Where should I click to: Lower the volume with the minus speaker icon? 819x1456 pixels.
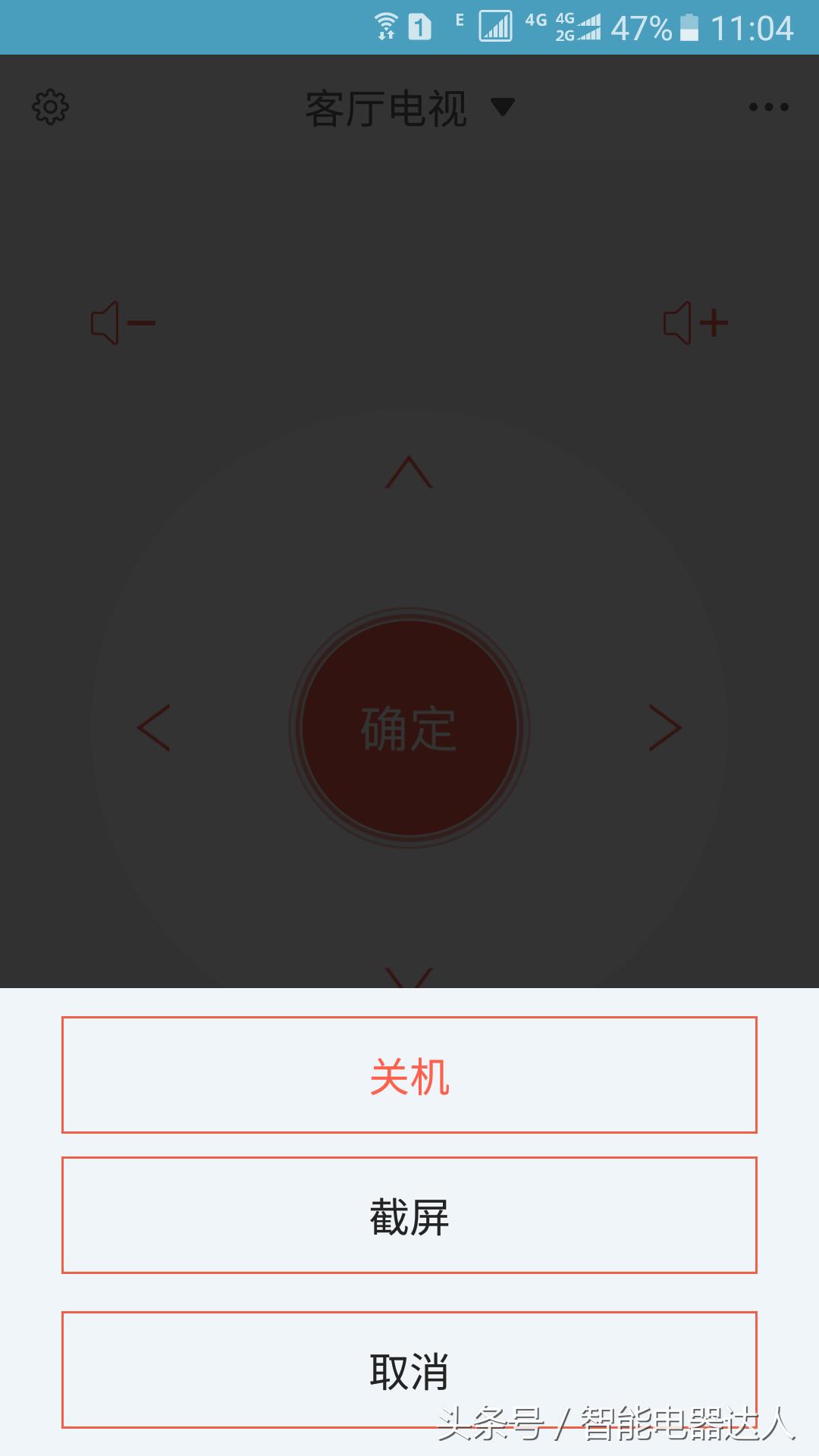(121, 322)
